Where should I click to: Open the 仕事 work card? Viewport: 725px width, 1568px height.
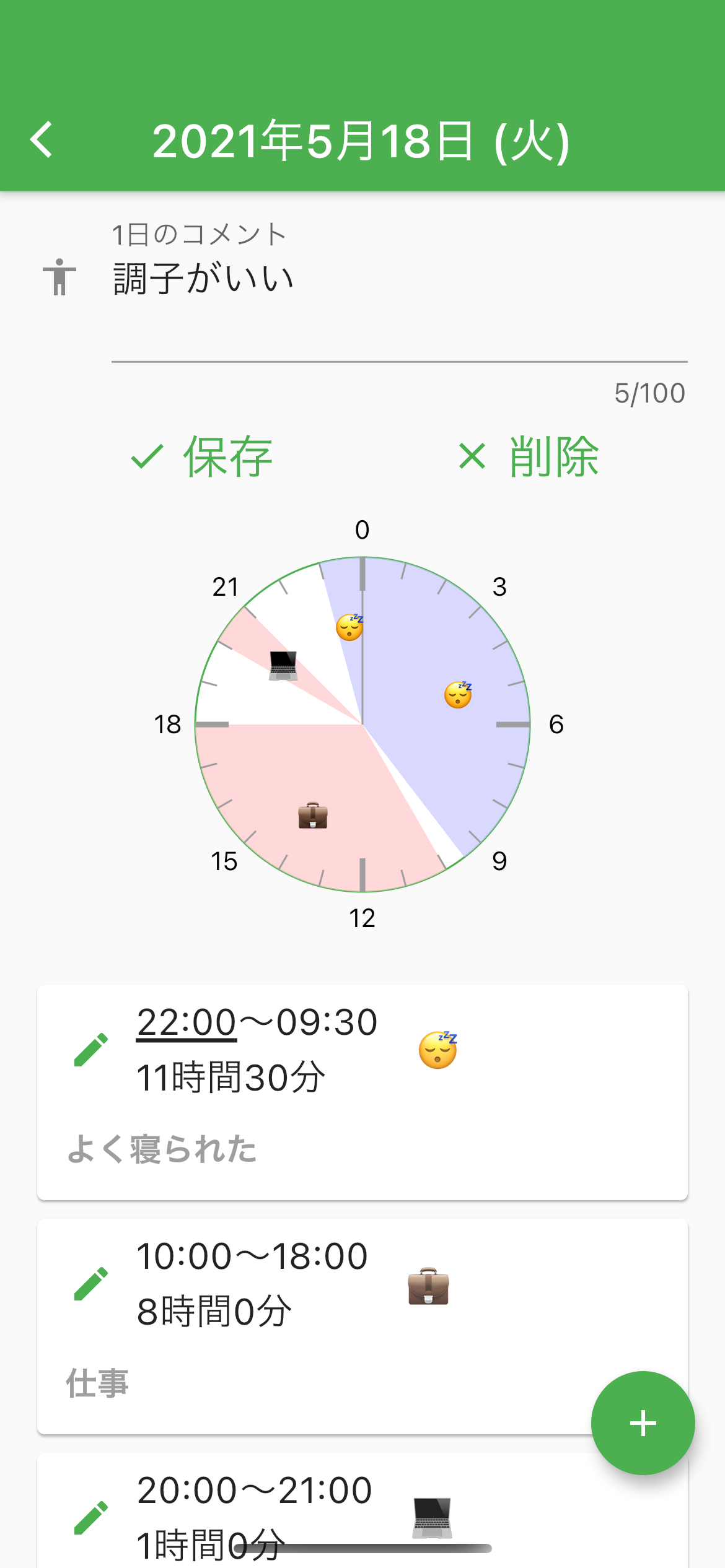(362, 1327)
